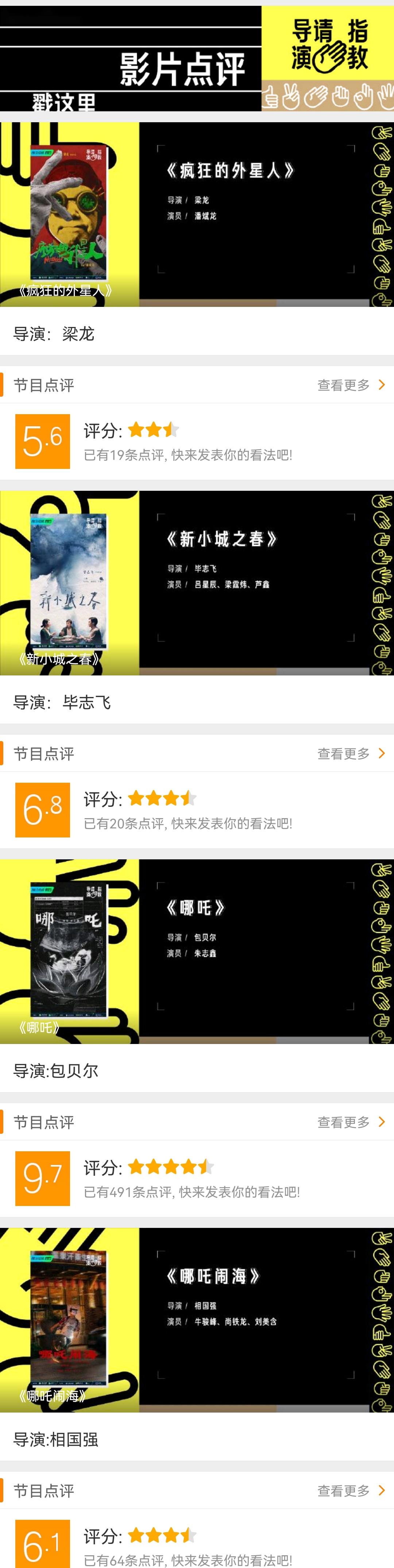Open the 5.6 rating review row
This screenshot has width=394, height=1568.
click(x=197, y=441)
